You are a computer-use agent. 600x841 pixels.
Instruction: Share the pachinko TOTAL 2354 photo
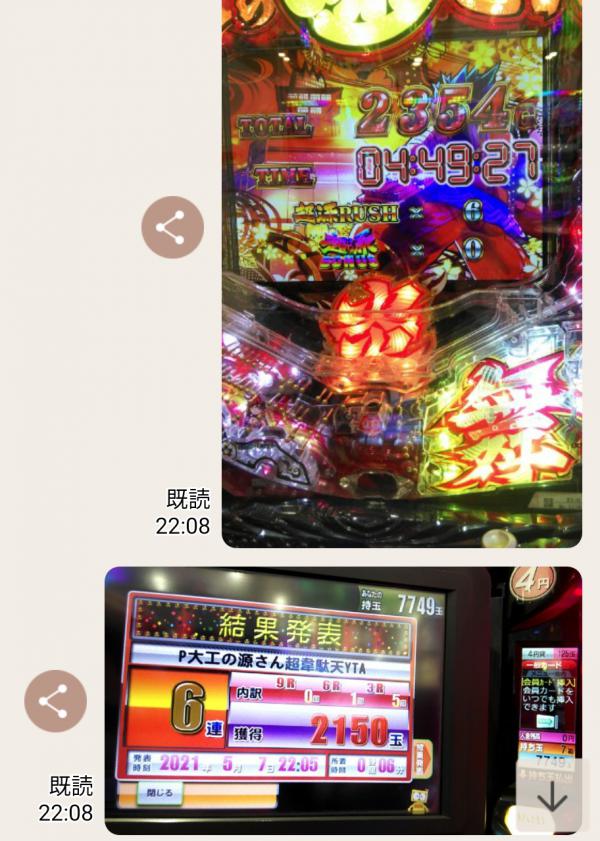click(x=172, y=228)
